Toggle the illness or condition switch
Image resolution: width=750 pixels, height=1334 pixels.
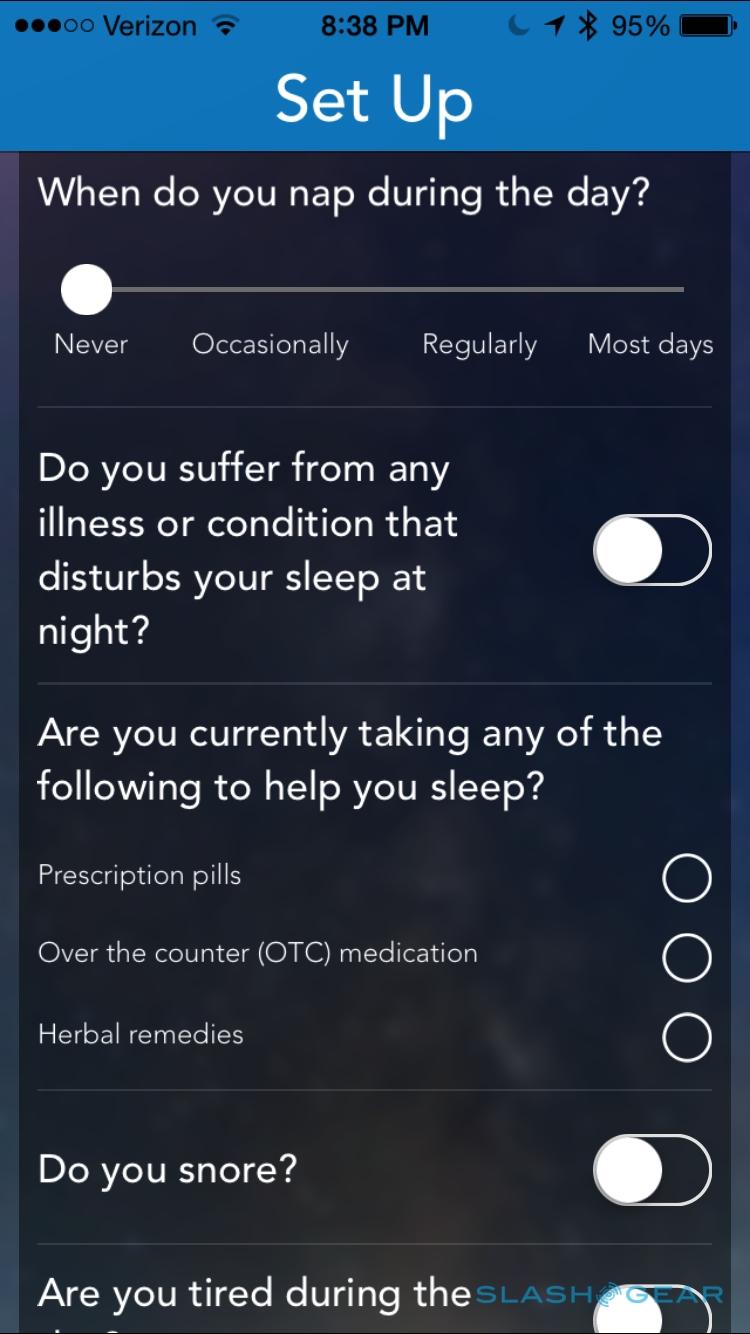coord(652,550)
